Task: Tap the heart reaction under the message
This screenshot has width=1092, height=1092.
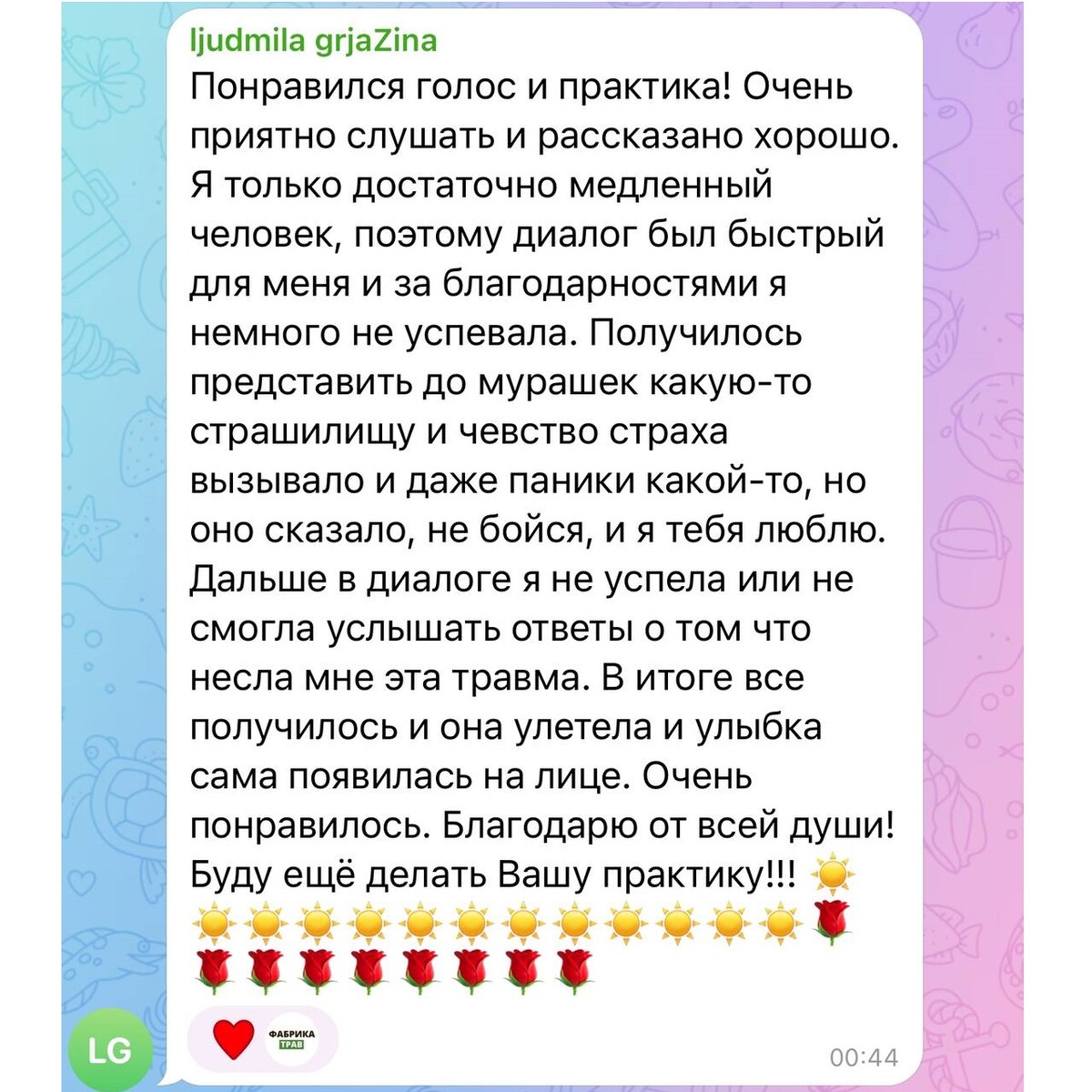Action: tap(233, 1039)
